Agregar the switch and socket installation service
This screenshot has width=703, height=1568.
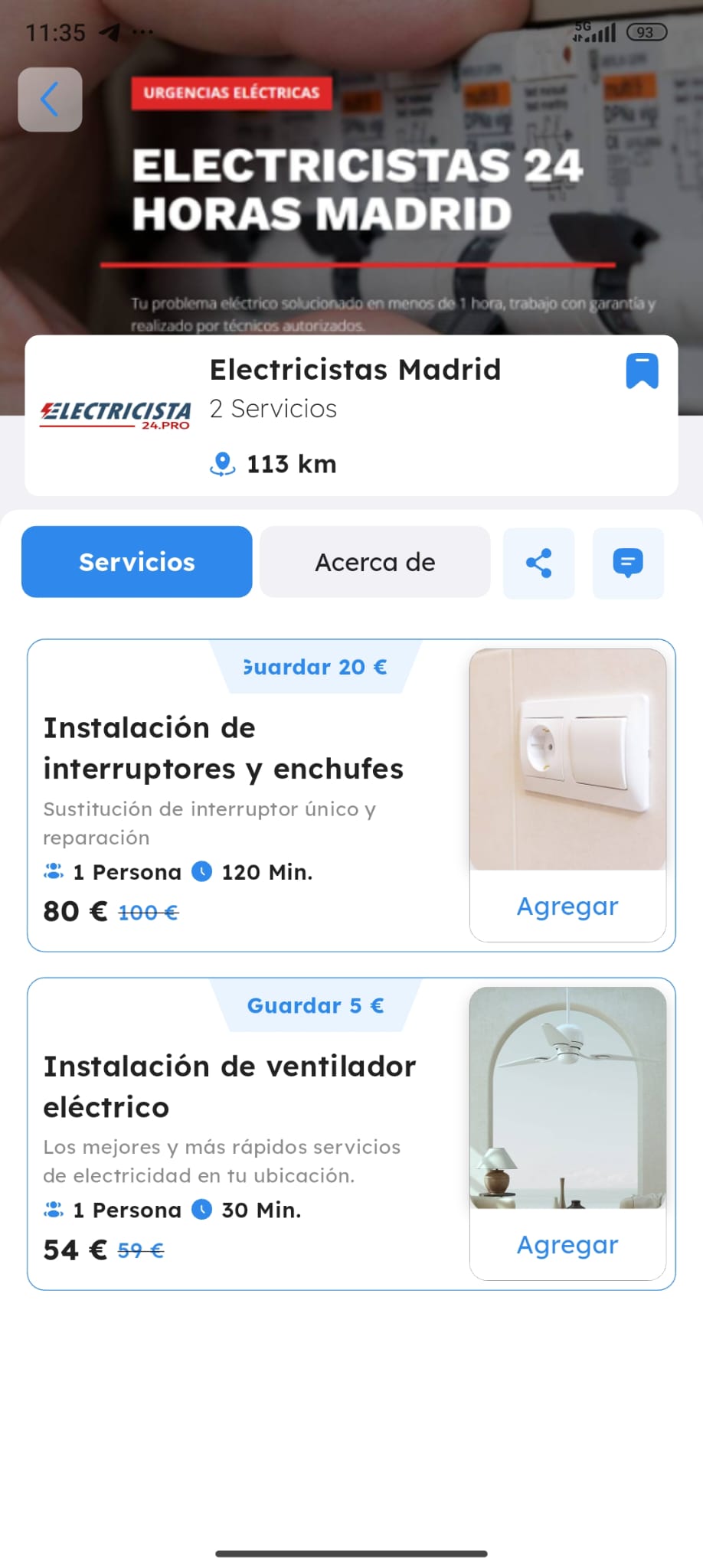[x=567, y=906]
